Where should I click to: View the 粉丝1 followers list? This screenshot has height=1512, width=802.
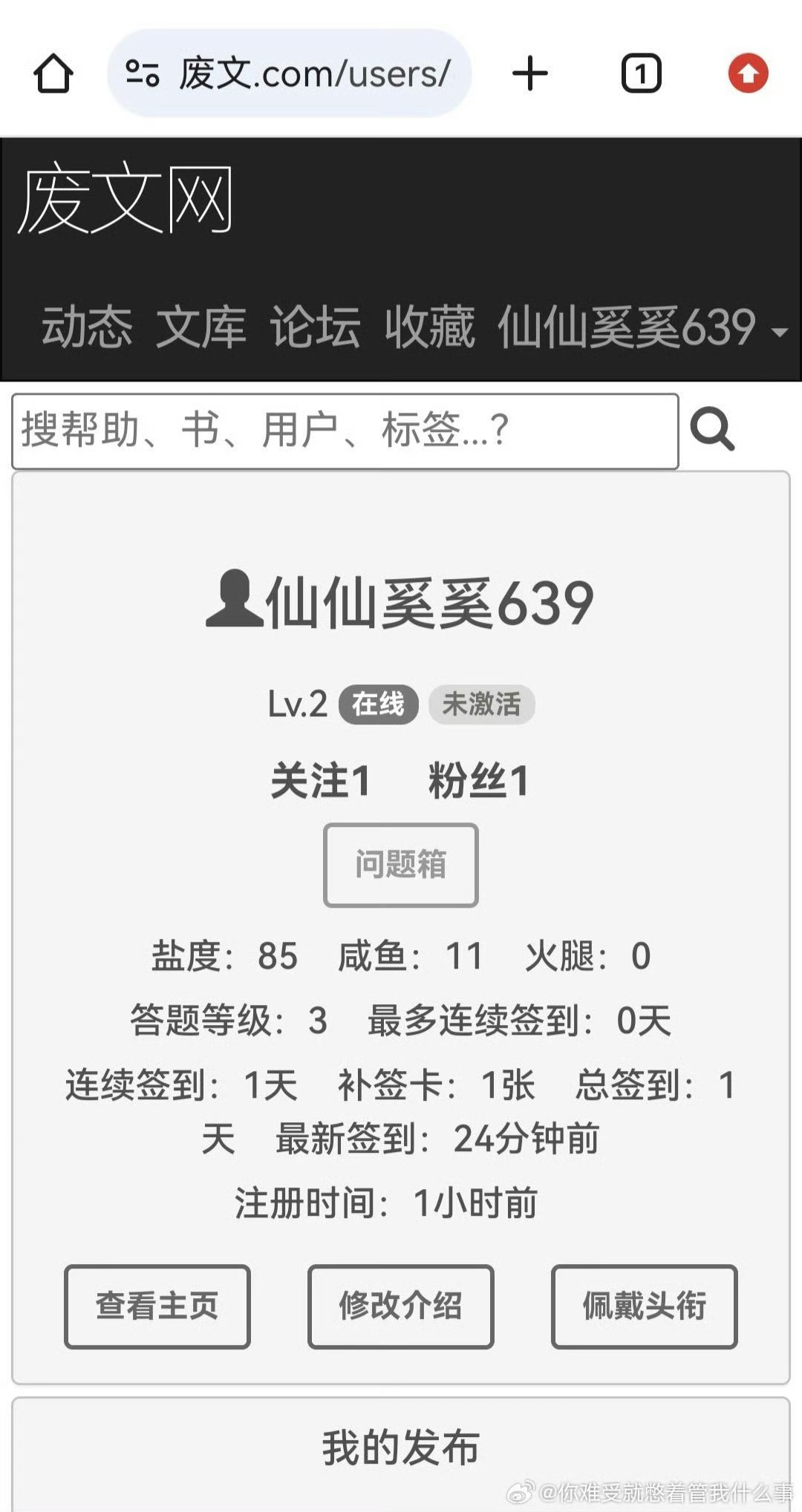click(x=479, y=781)
